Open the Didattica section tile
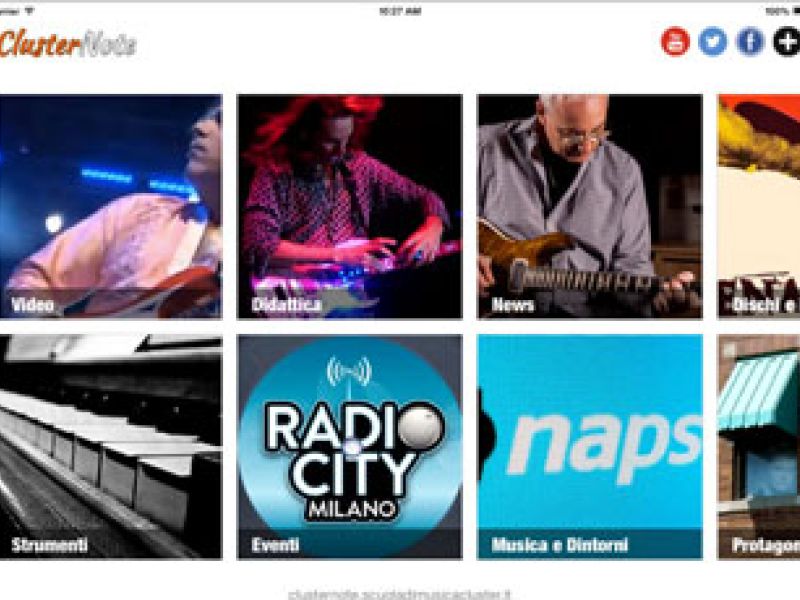Image resolution: width=800 pixels, height=600 pixels. tap(349, 207)
